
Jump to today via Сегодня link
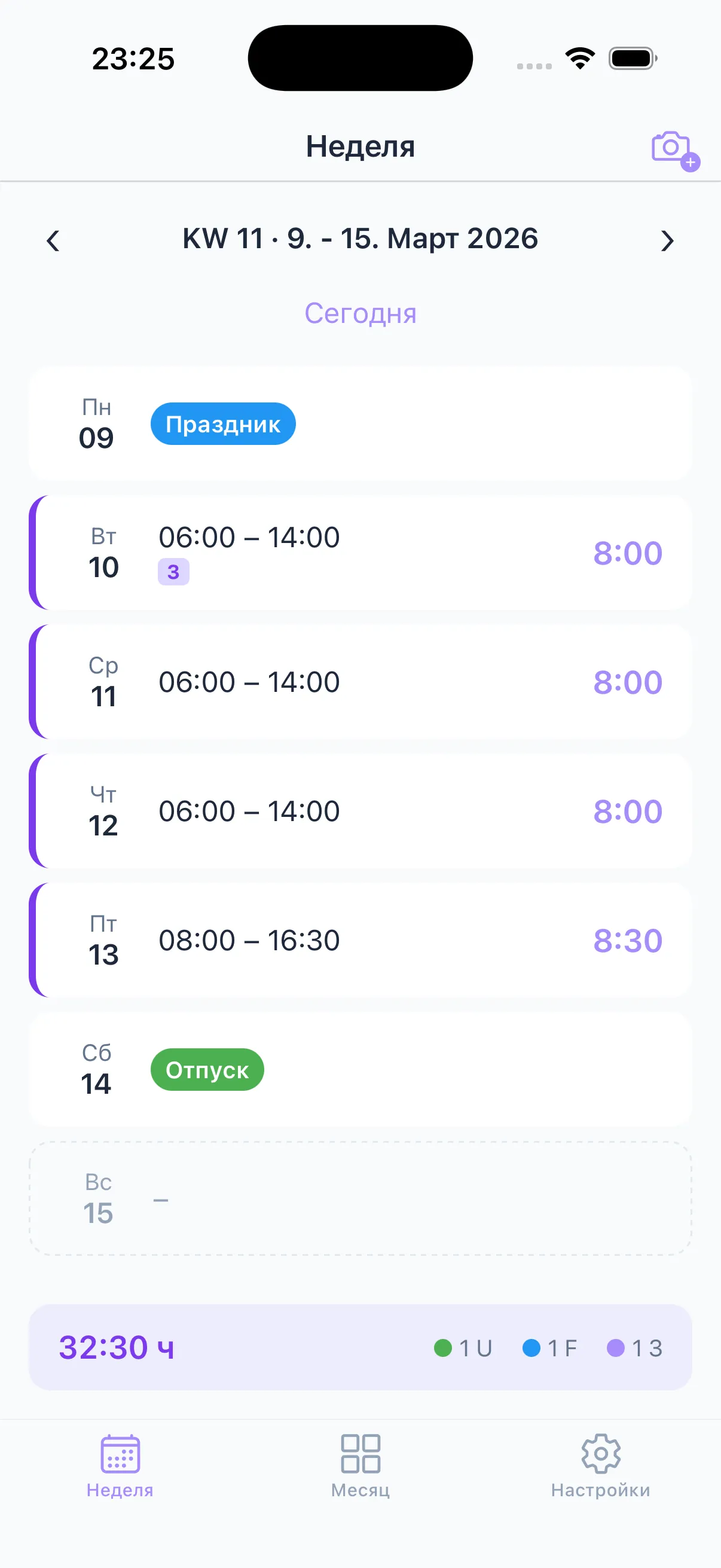point(360,313)
